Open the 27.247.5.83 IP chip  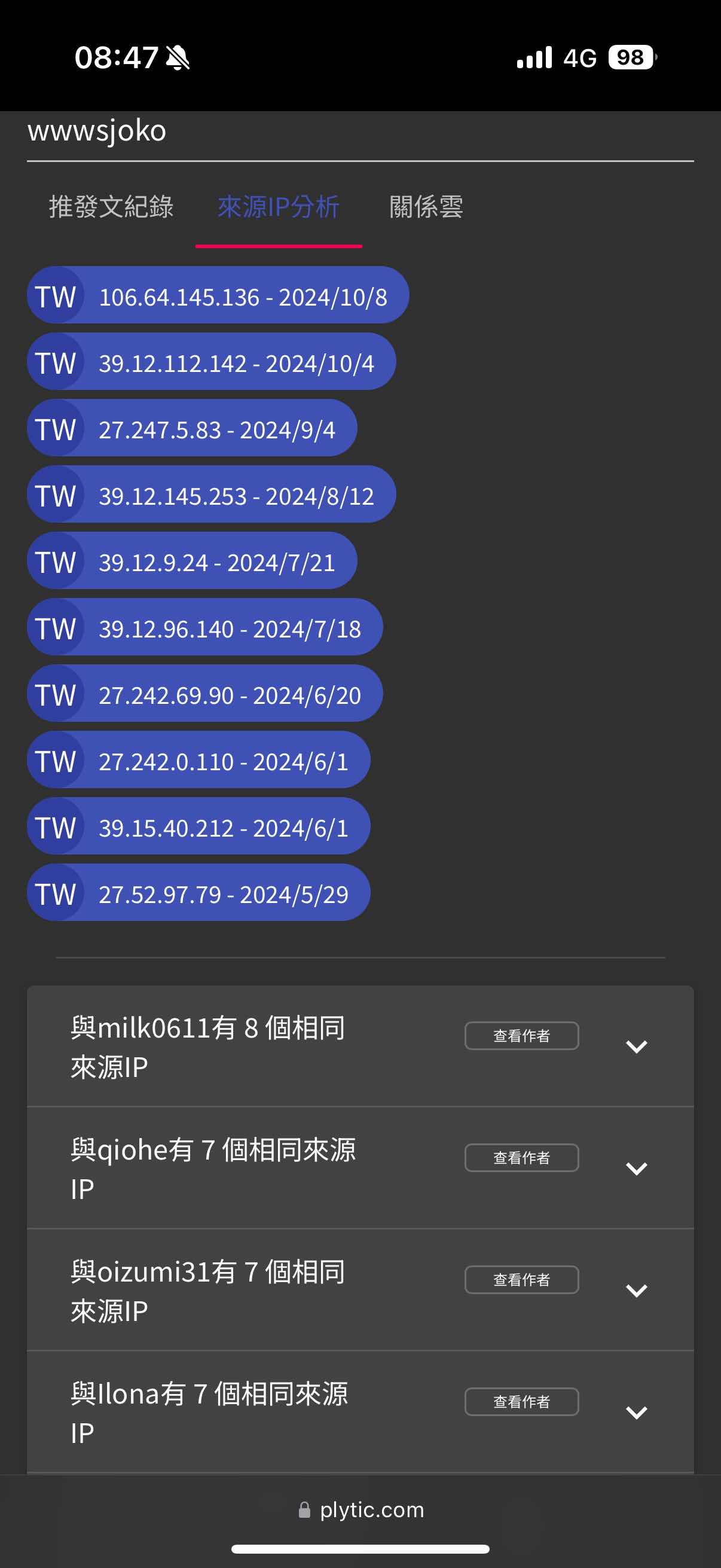pyautogui.click(x=192, y=428)
